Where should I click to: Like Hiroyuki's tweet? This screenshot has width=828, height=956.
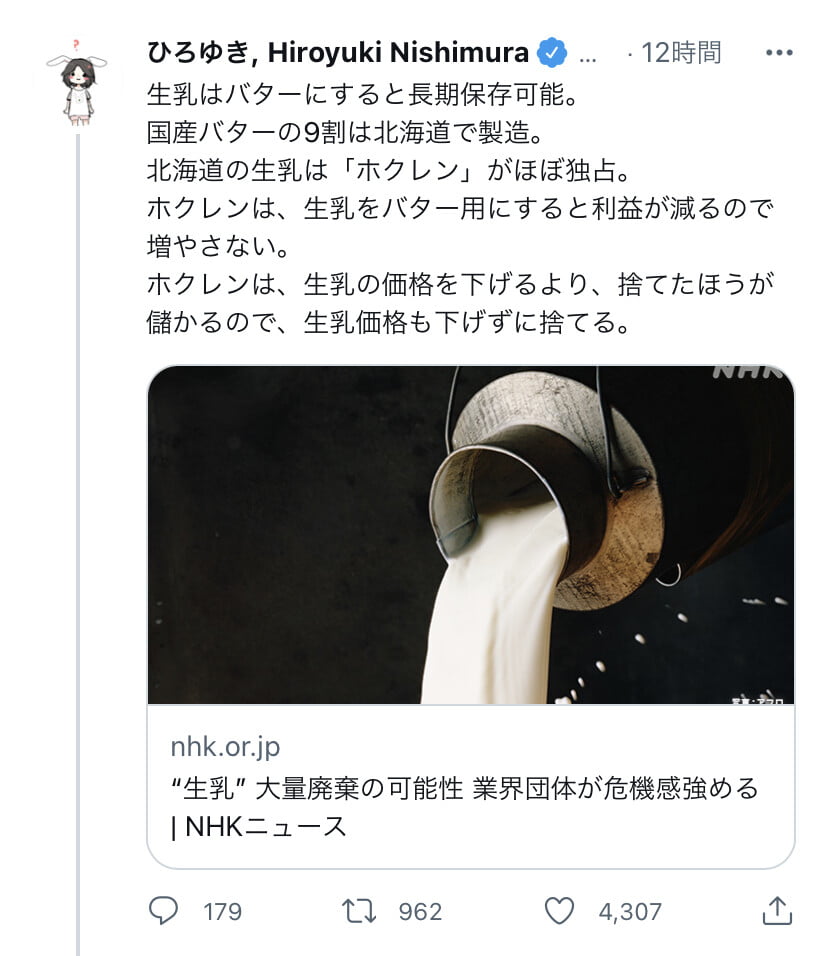pyautogui.click(x=559, y=911)
